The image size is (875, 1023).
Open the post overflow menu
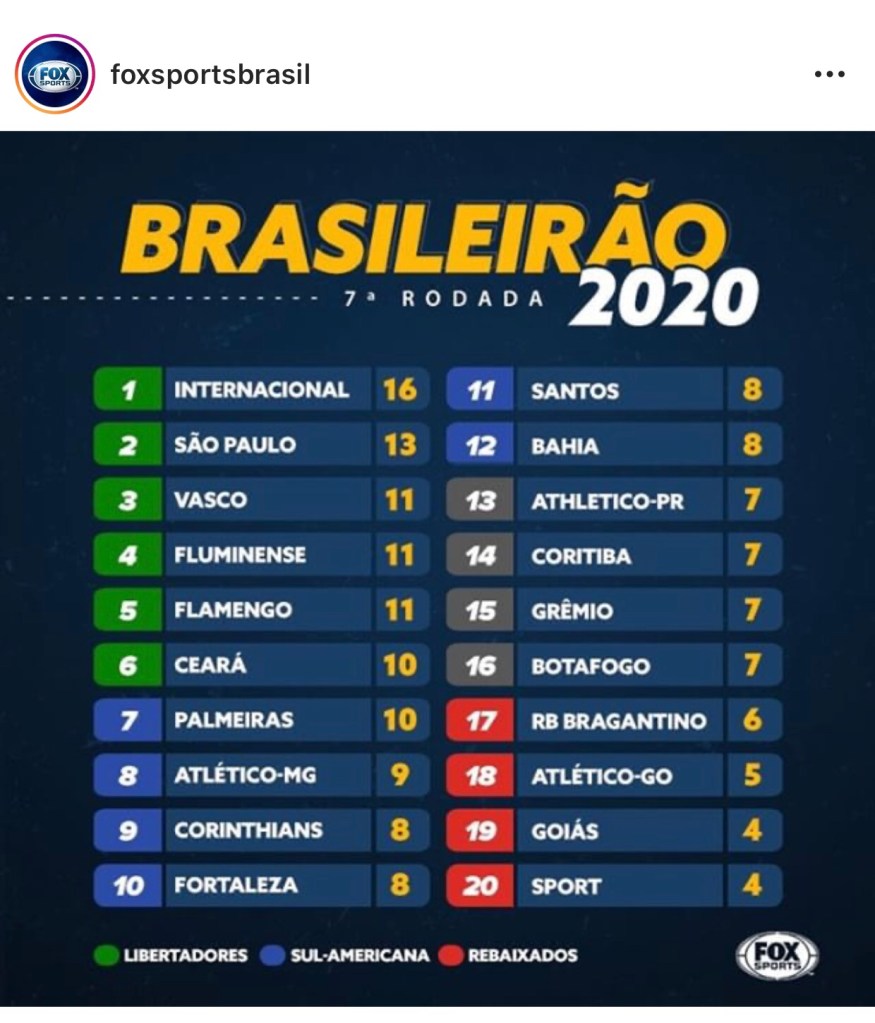[829, 75]
